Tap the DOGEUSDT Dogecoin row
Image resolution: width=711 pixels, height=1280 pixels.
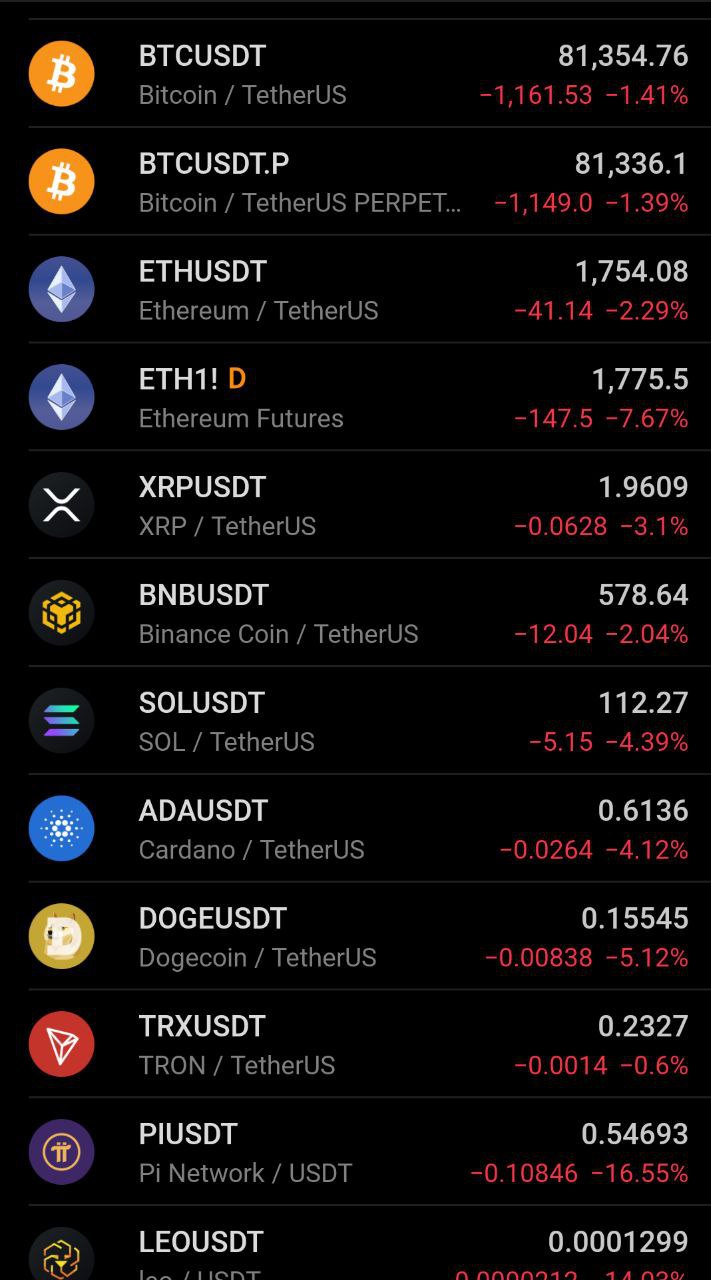[x=355, y=936]
